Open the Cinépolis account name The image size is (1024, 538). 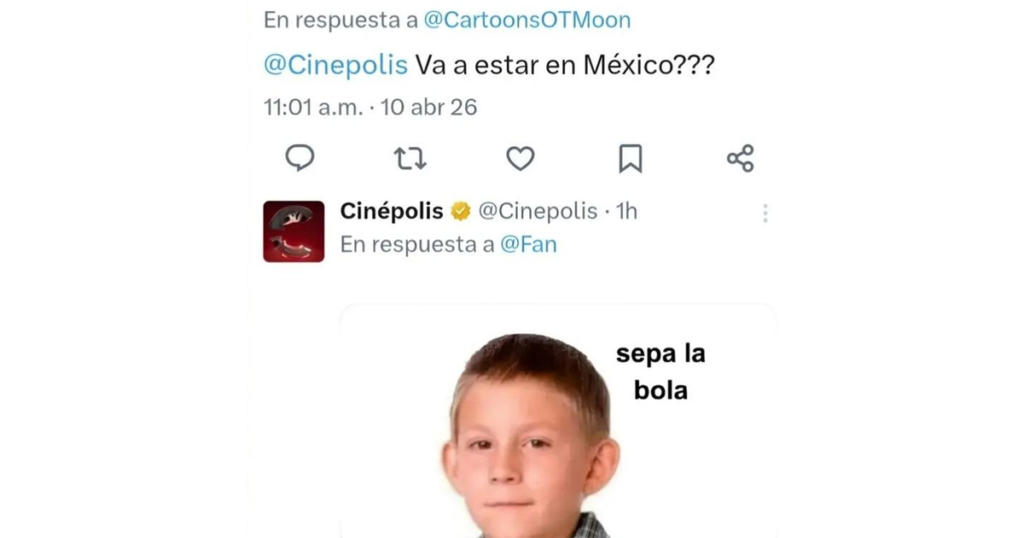(x=391, y=211)
